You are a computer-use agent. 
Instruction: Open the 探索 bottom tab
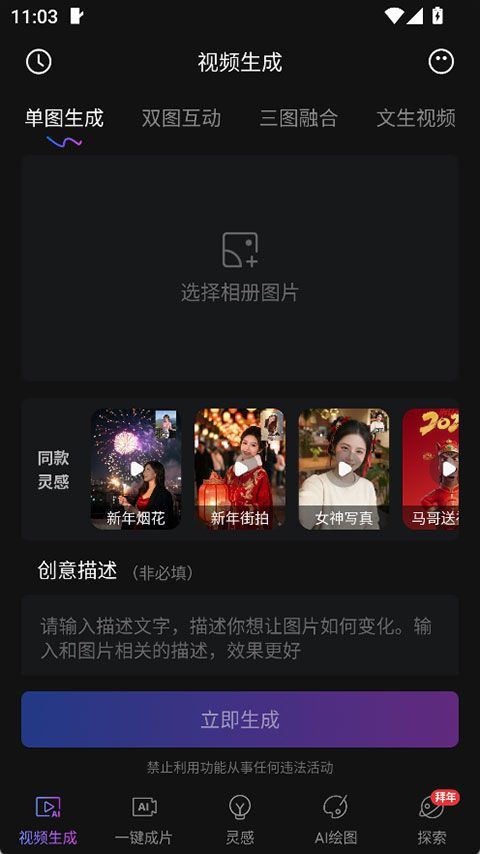(x=432, y=821)
